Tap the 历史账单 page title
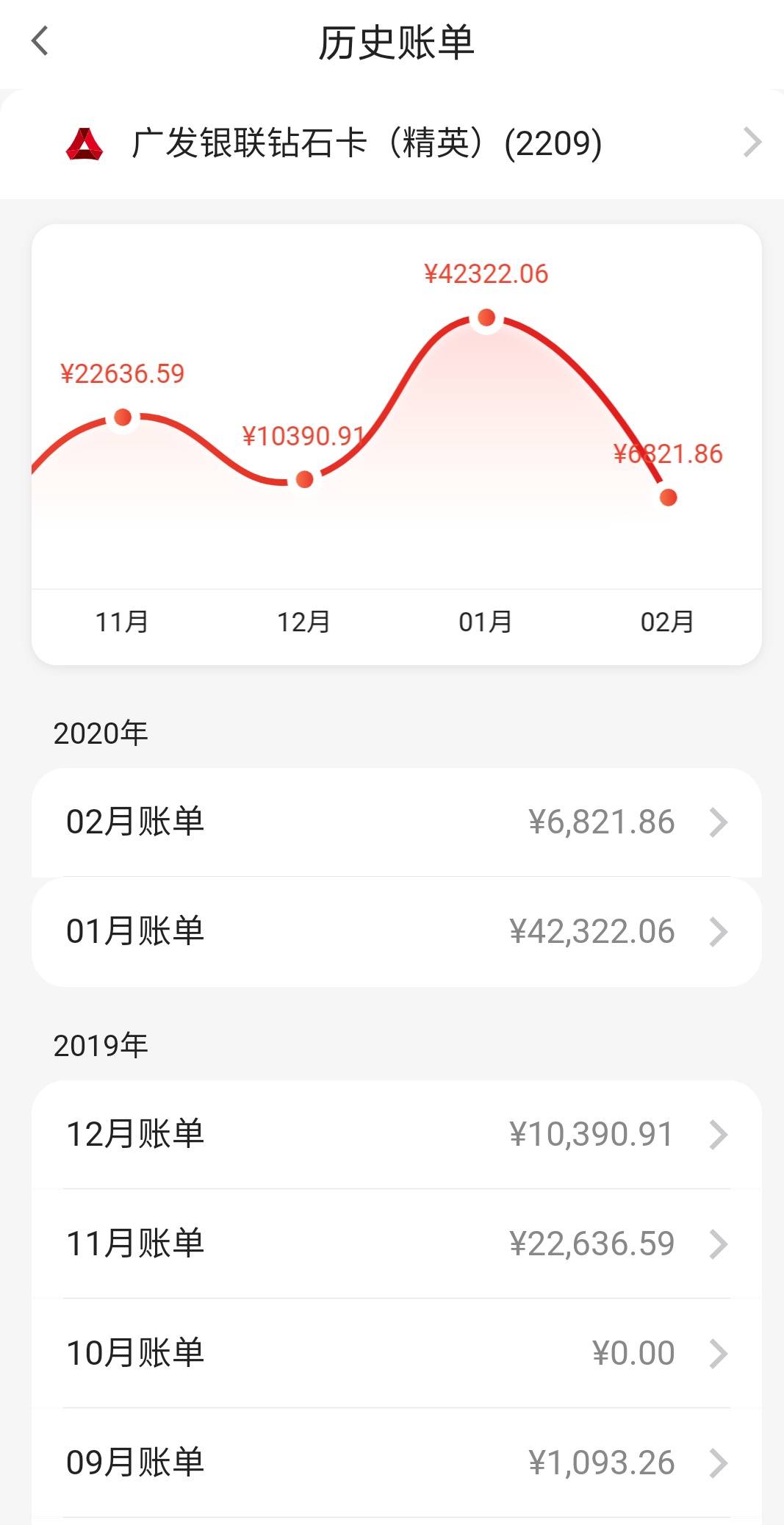 click(397, 43)
